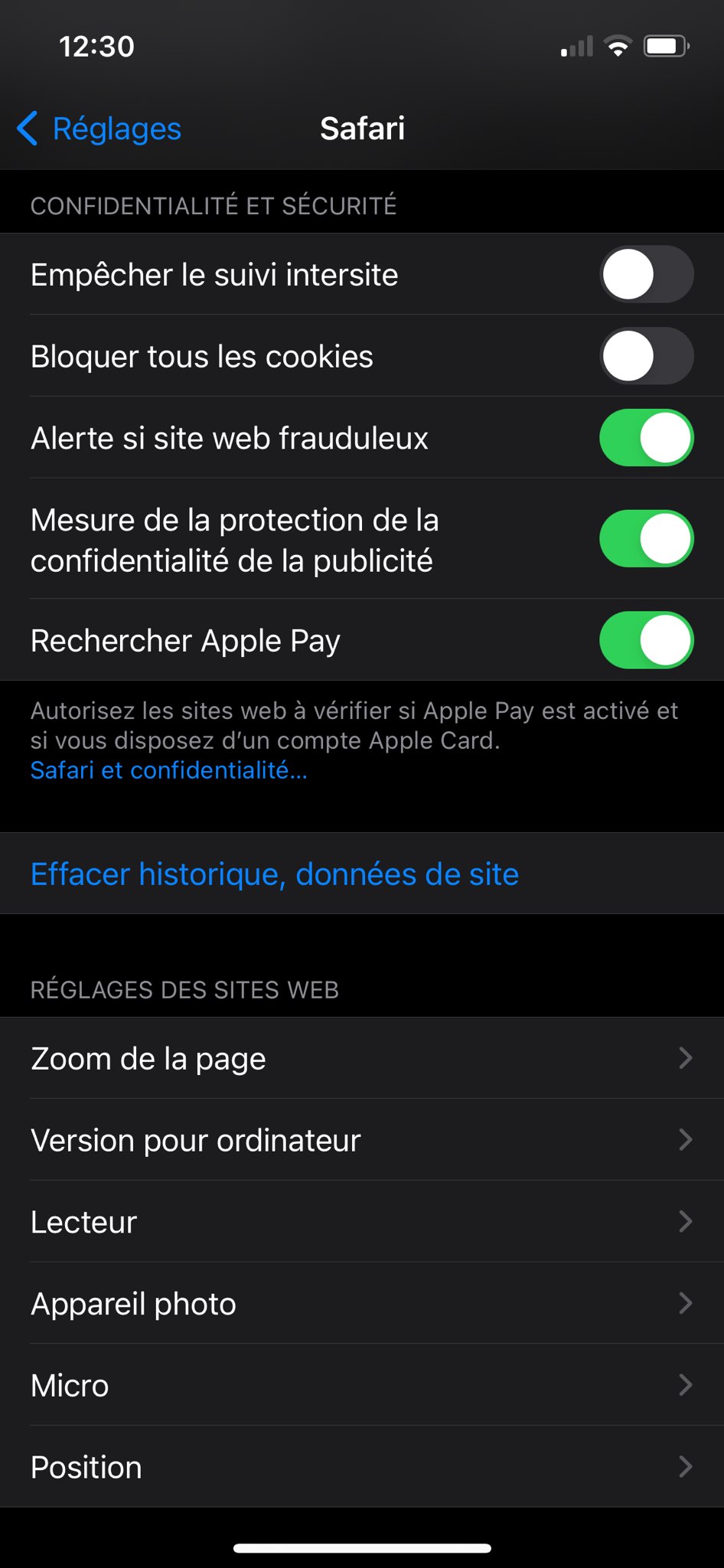Open the Safari et confidentialité link
Image resolution: width=724 pixels, height=1568 pixels.
(168, 771)
